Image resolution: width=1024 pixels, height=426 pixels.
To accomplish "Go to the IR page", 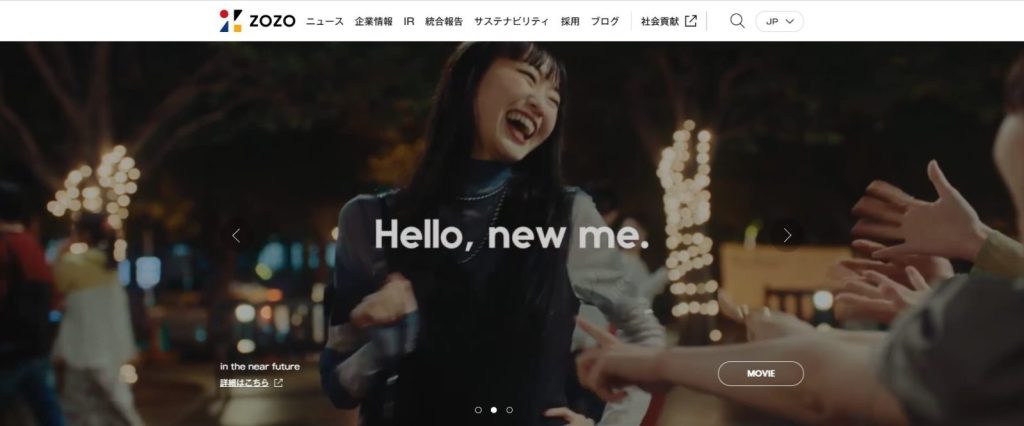I will tap(409, 21).
